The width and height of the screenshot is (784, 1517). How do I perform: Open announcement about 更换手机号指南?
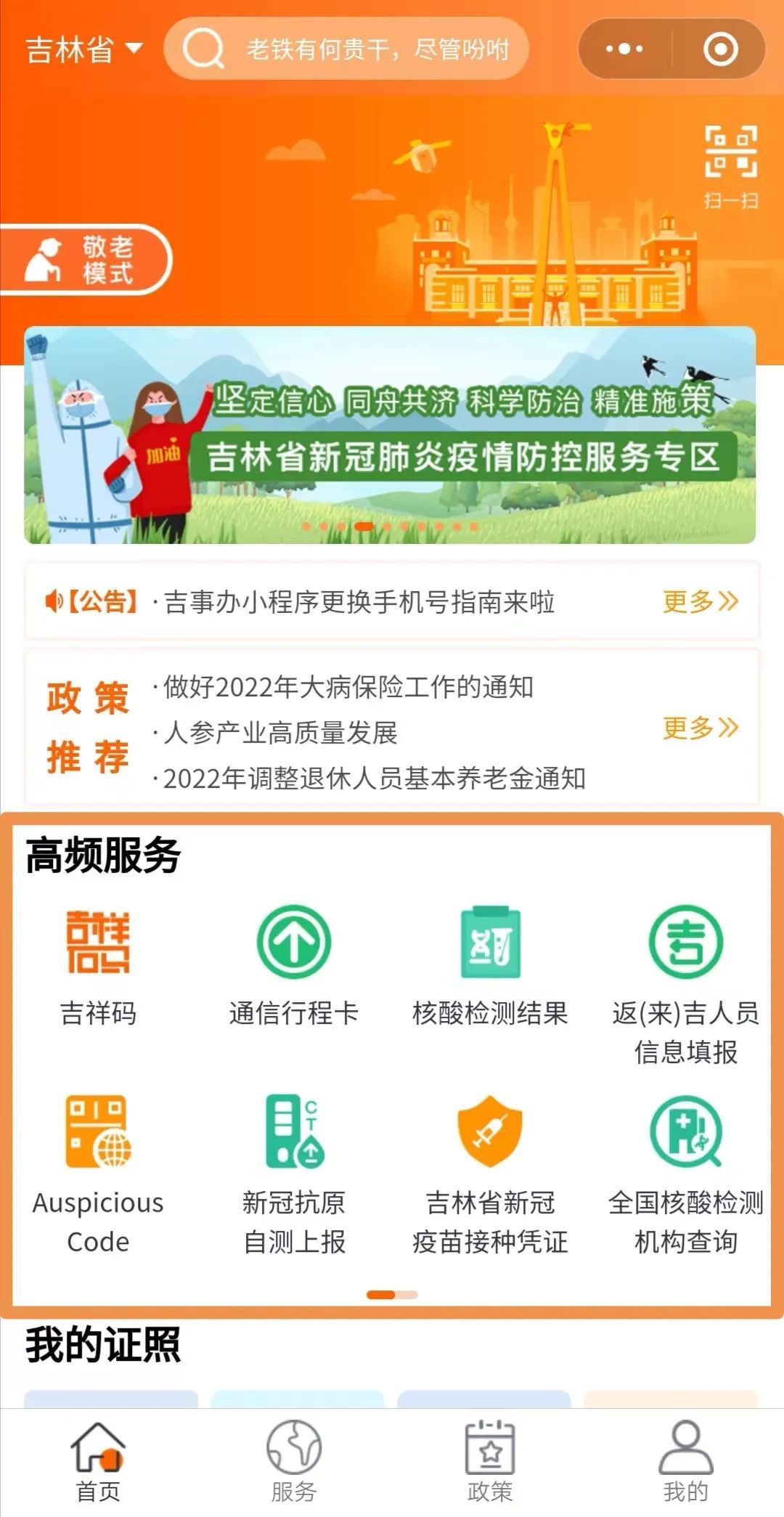click(359, 602)
